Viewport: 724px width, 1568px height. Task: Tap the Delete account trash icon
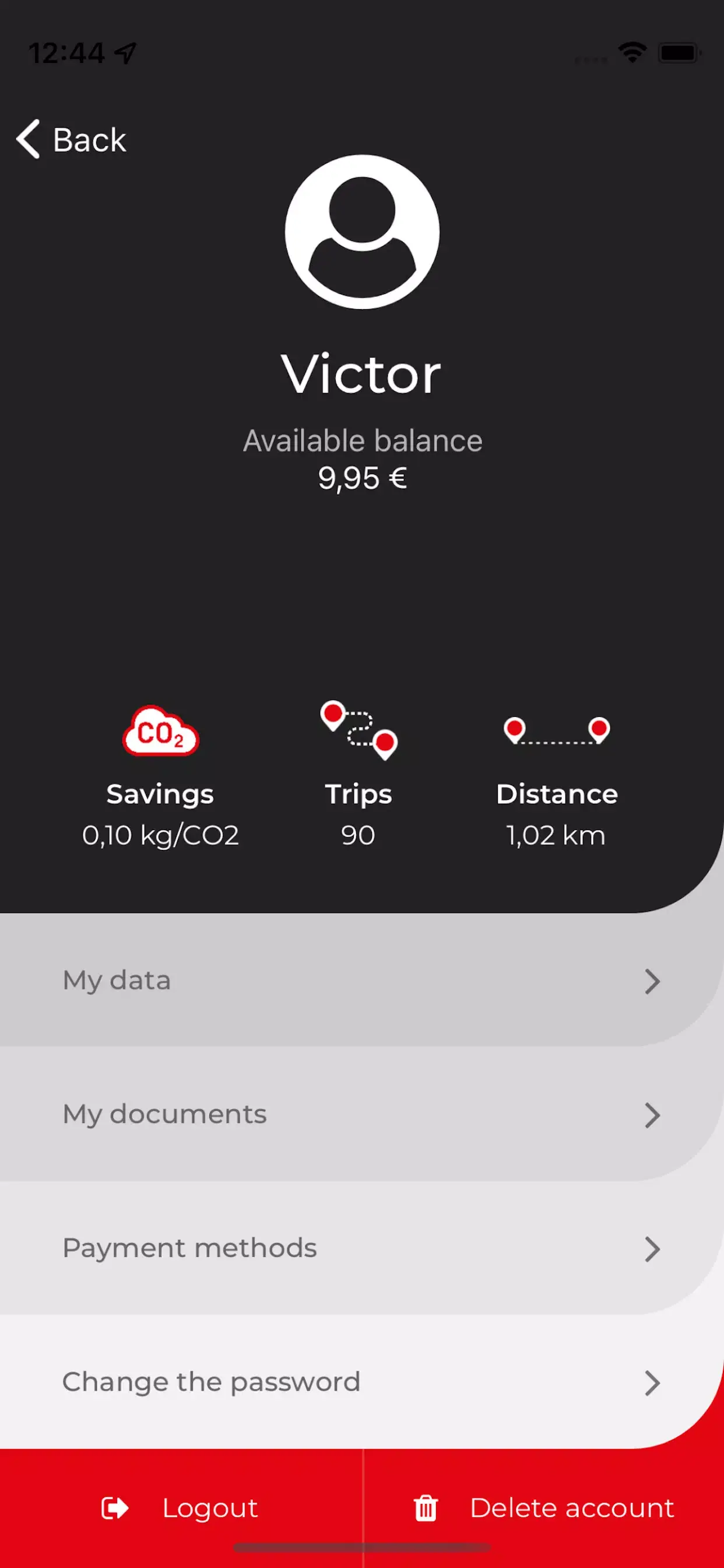(426, 1508)
